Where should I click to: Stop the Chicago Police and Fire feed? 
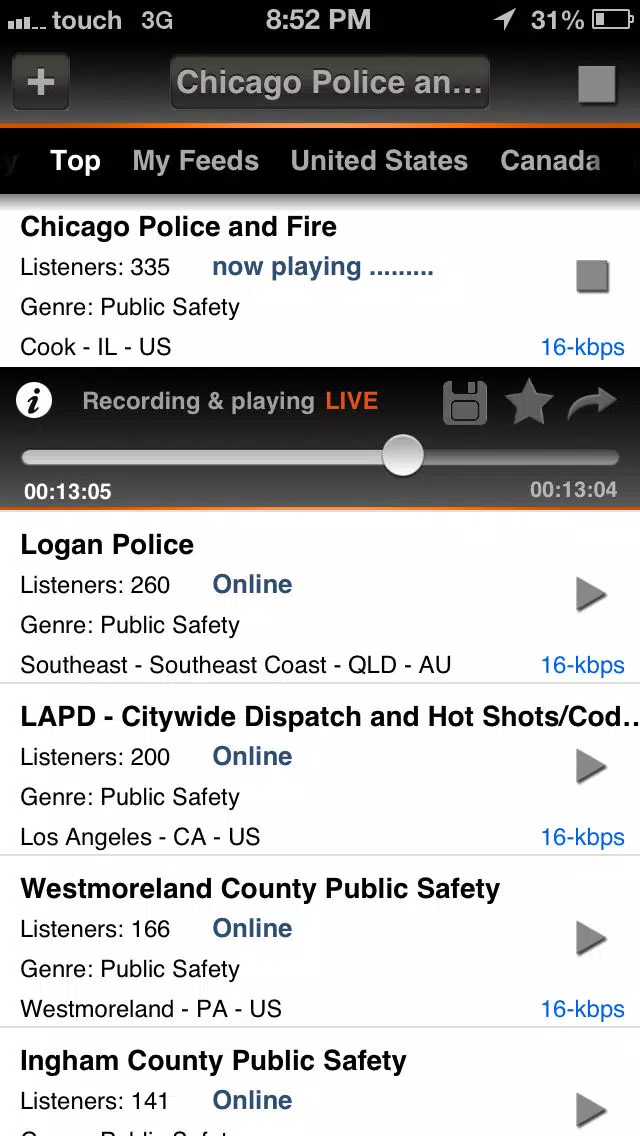point(592,277)
